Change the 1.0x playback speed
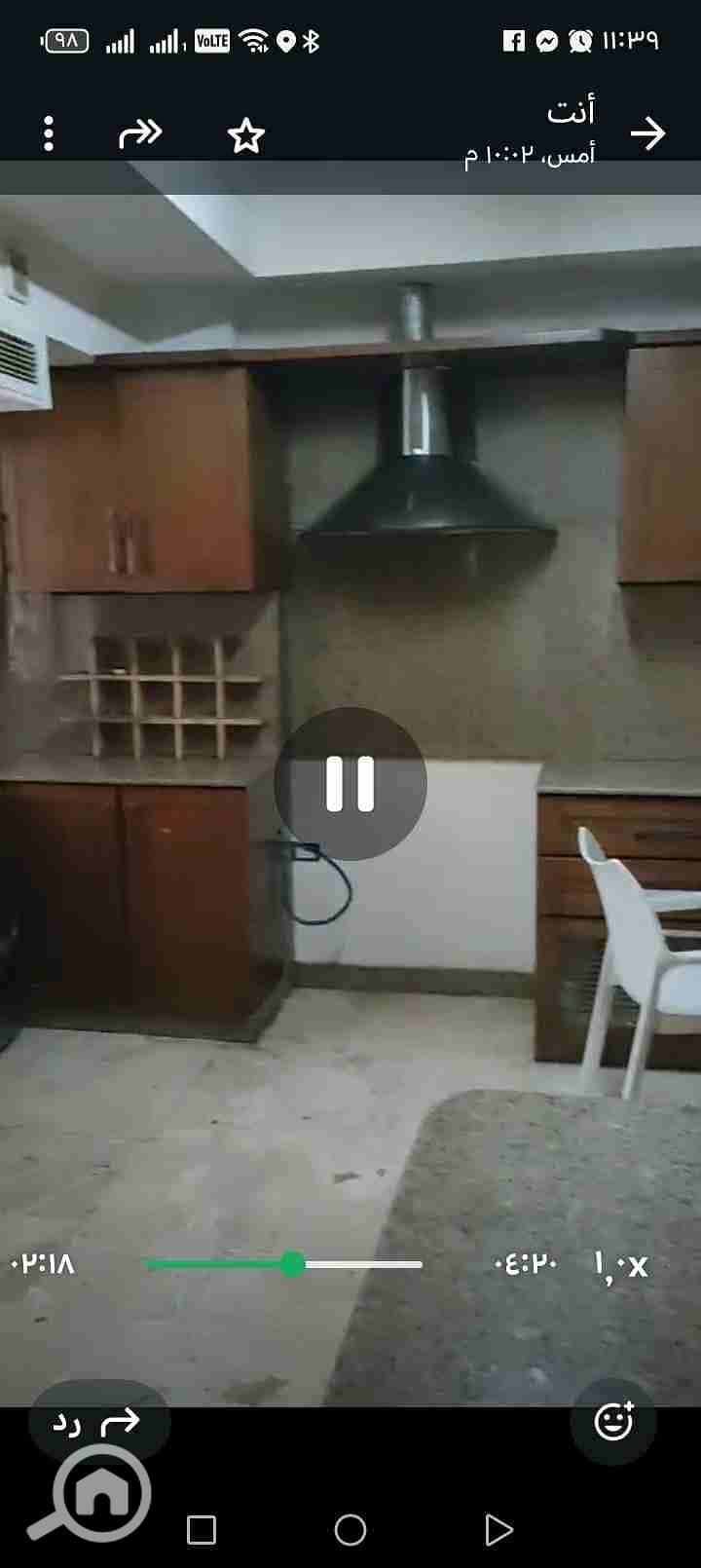701x1568 pixels. [621, 1264]
